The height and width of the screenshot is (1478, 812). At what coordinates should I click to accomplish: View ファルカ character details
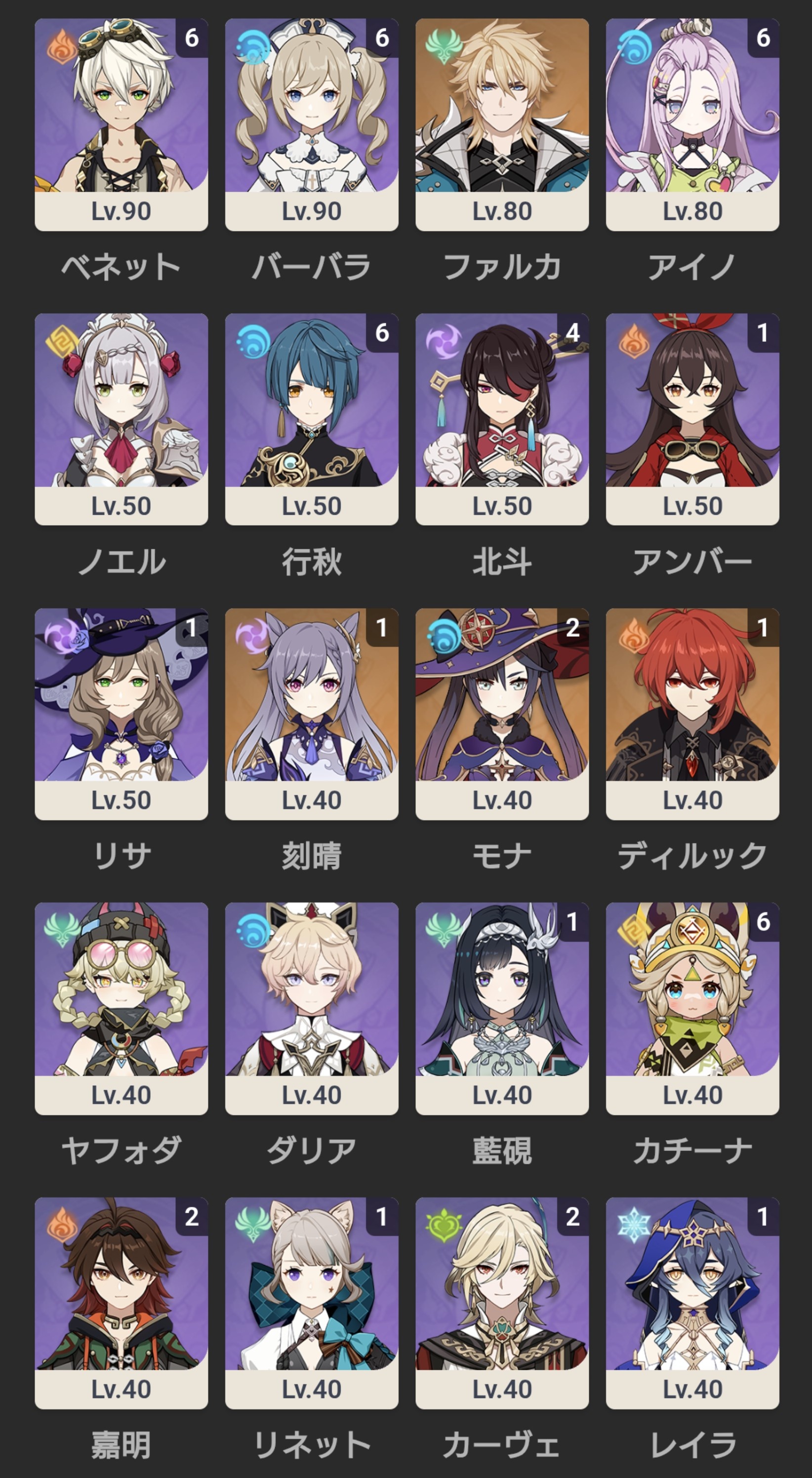(502, 124)
